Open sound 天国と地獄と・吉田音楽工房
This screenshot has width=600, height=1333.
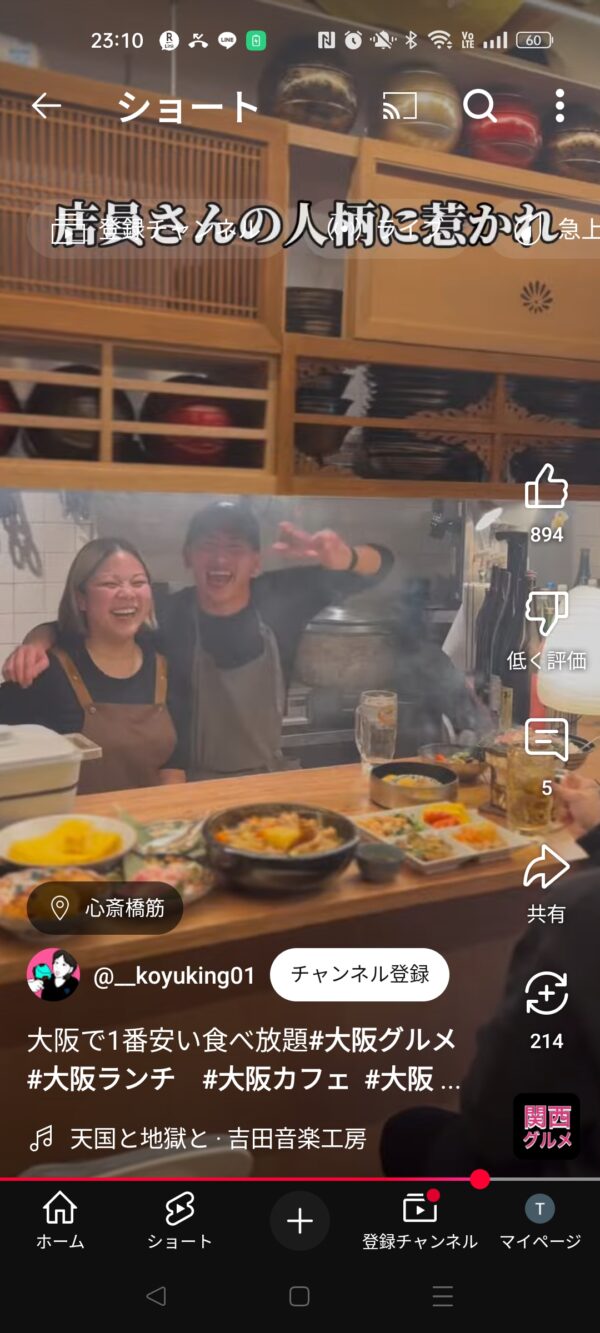[217, 1138]
